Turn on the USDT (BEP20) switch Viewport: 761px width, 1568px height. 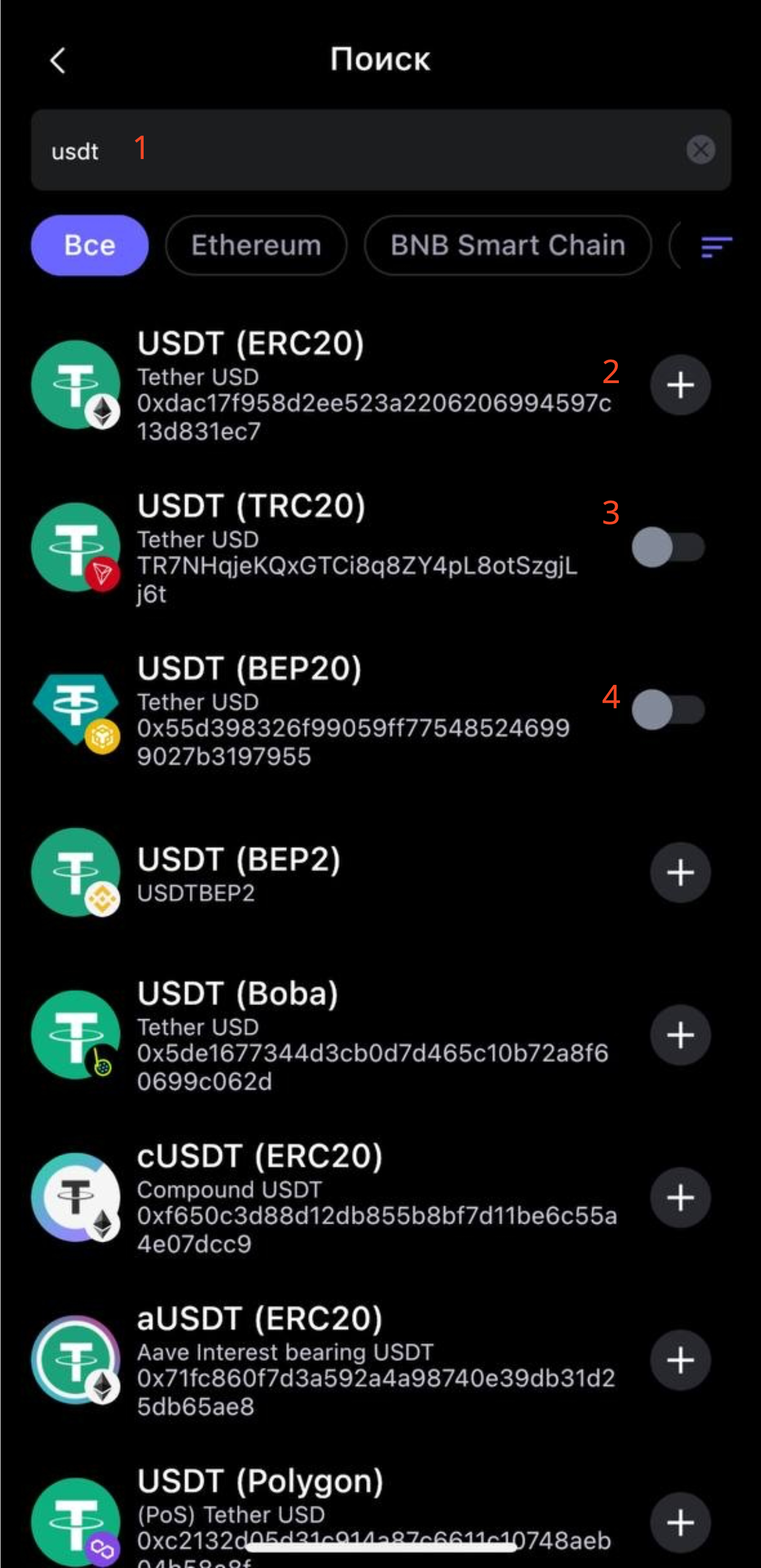[668, 710]
